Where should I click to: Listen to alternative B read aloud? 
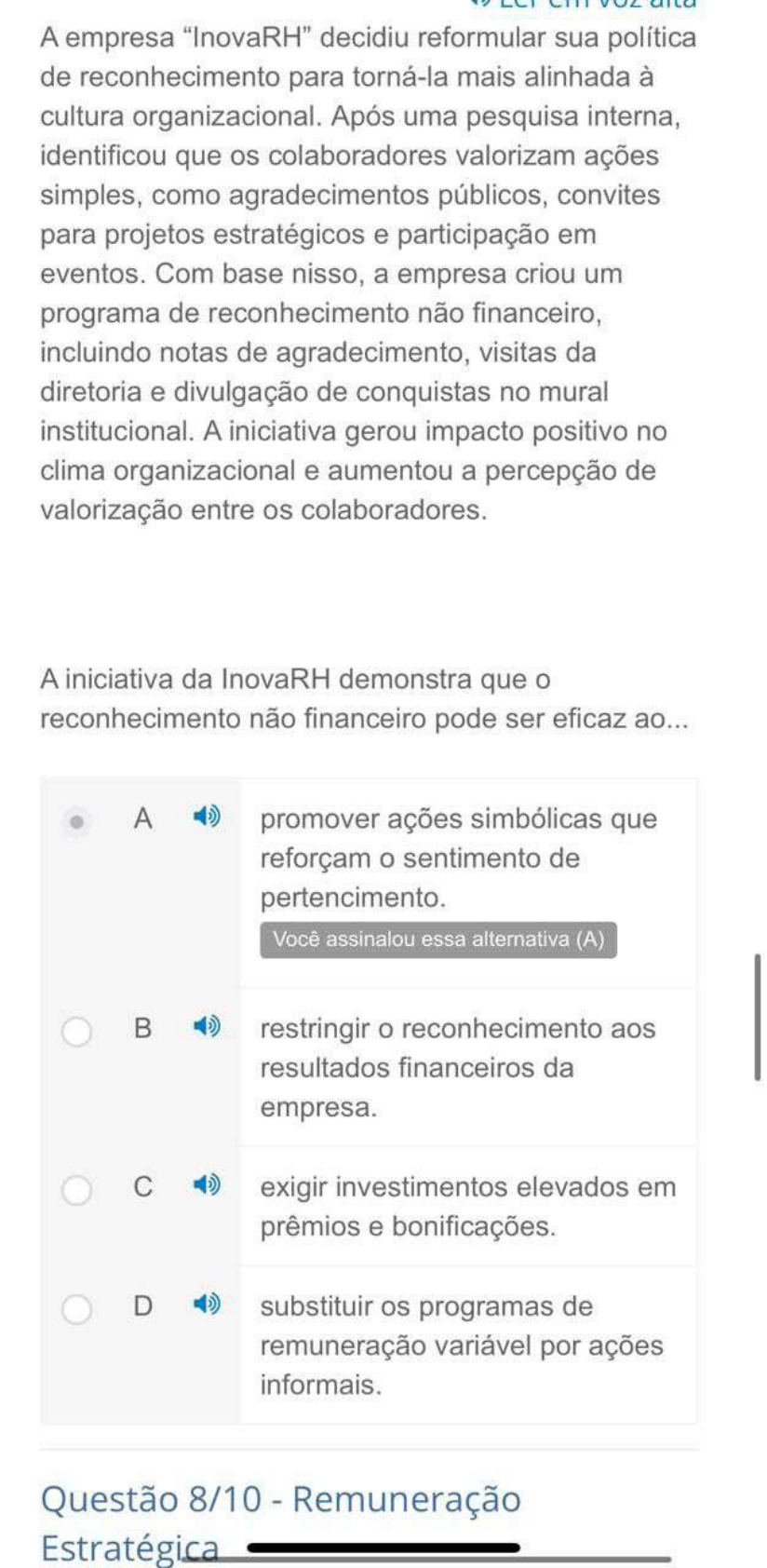tap(208, 1028)
